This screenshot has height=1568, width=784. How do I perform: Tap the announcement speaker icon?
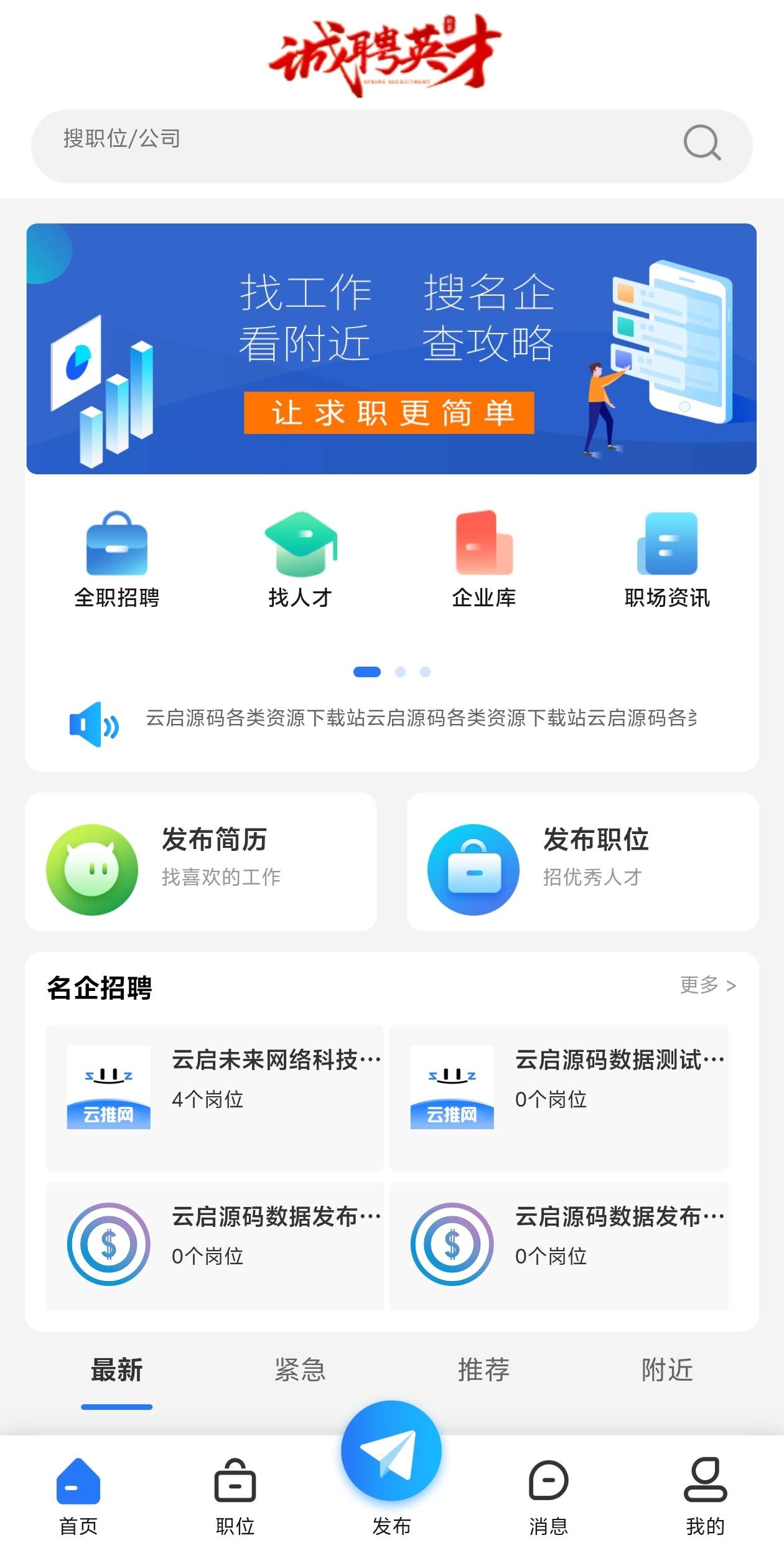[93, 722]
